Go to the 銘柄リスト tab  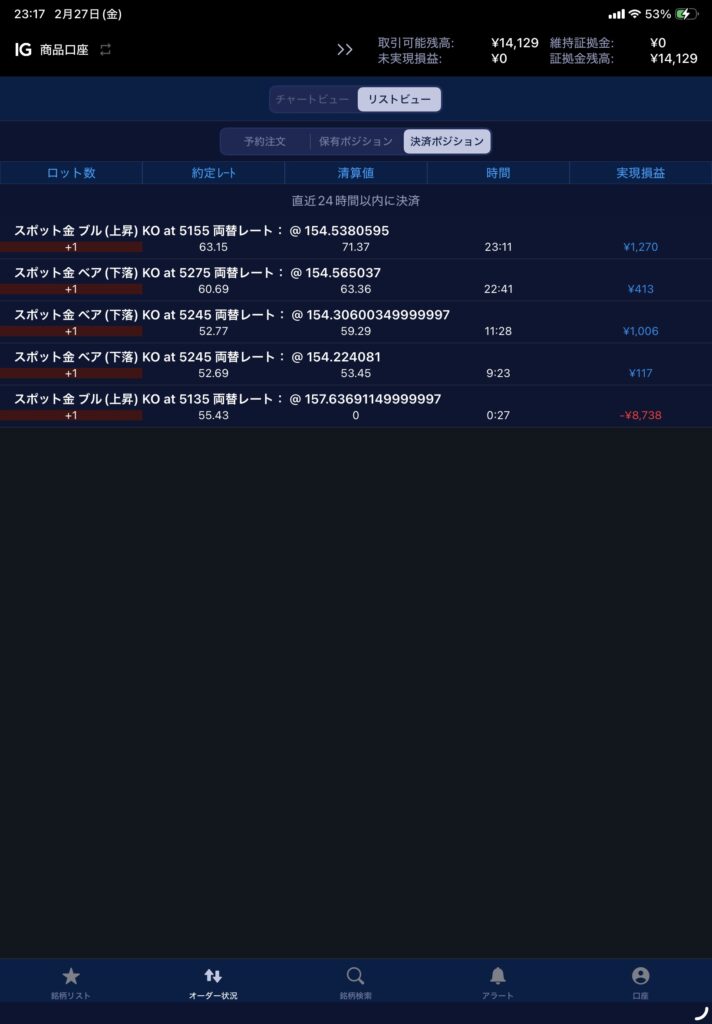pyautogui.click(x=71, y=982)
